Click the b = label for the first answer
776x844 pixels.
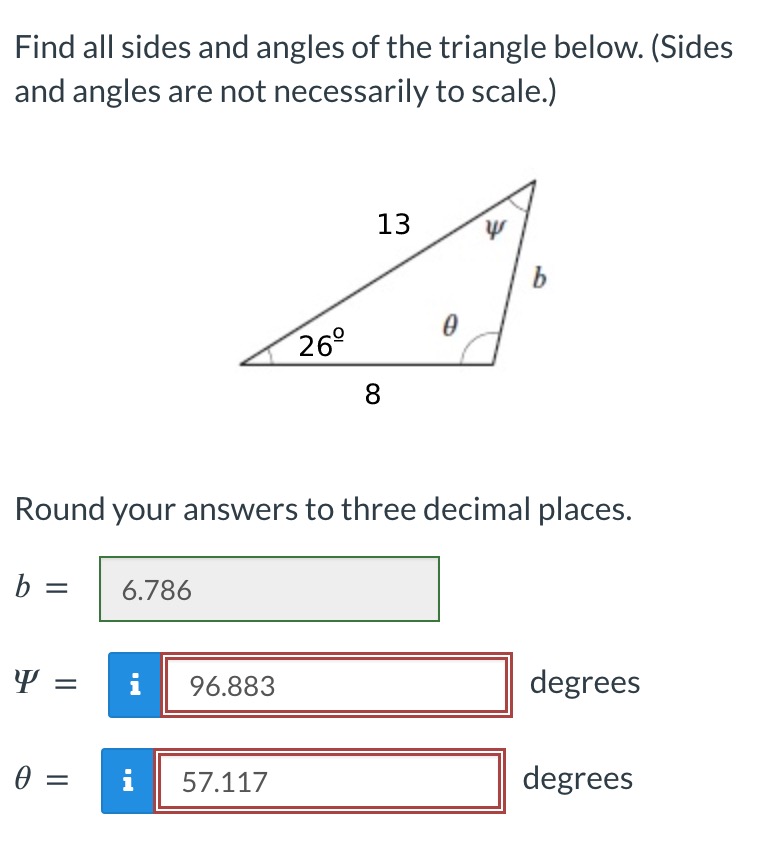pyautogui.click(x=40, y=590)
